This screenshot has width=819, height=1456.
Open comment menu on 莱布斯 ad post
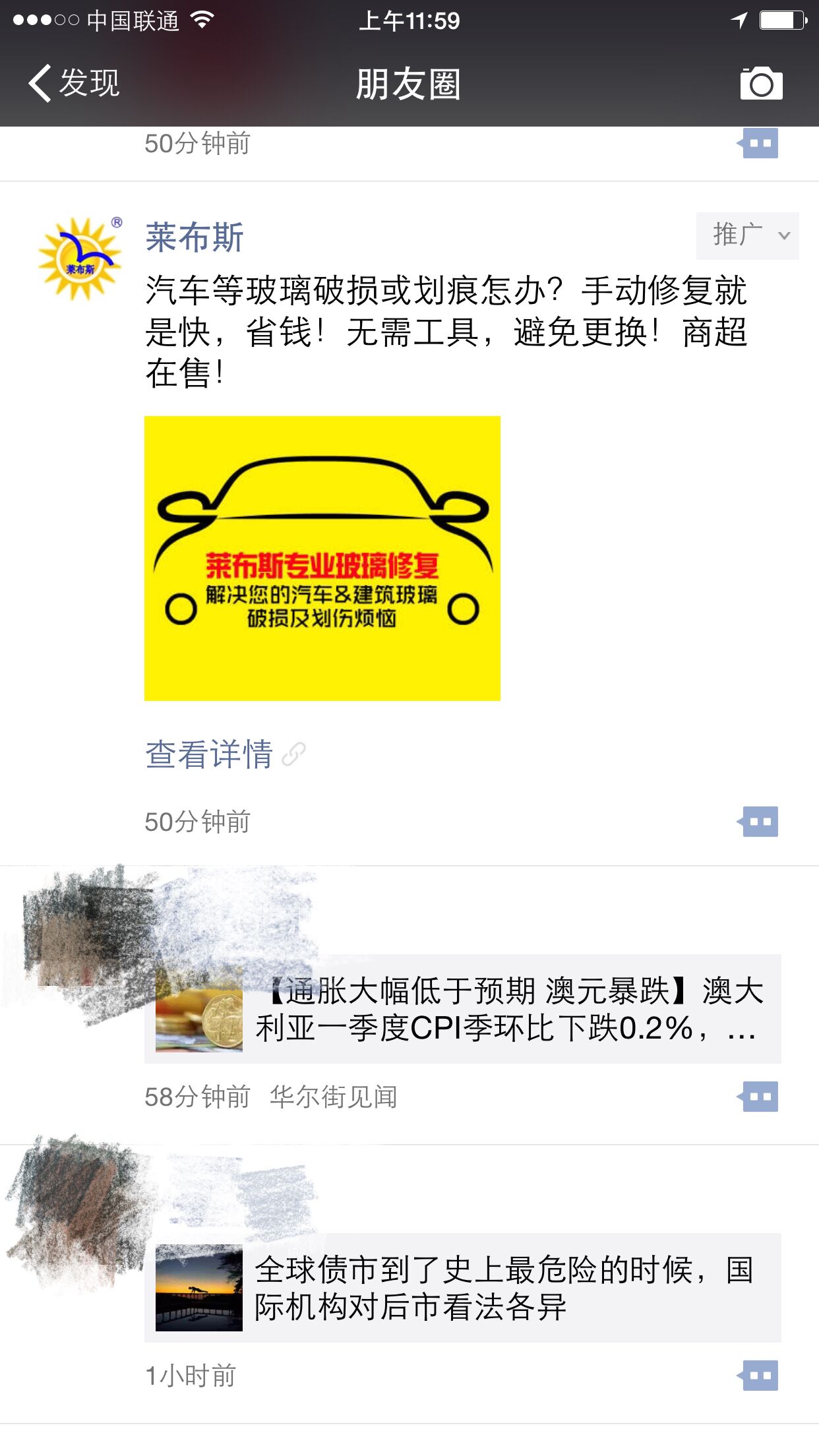coord(758,822)
